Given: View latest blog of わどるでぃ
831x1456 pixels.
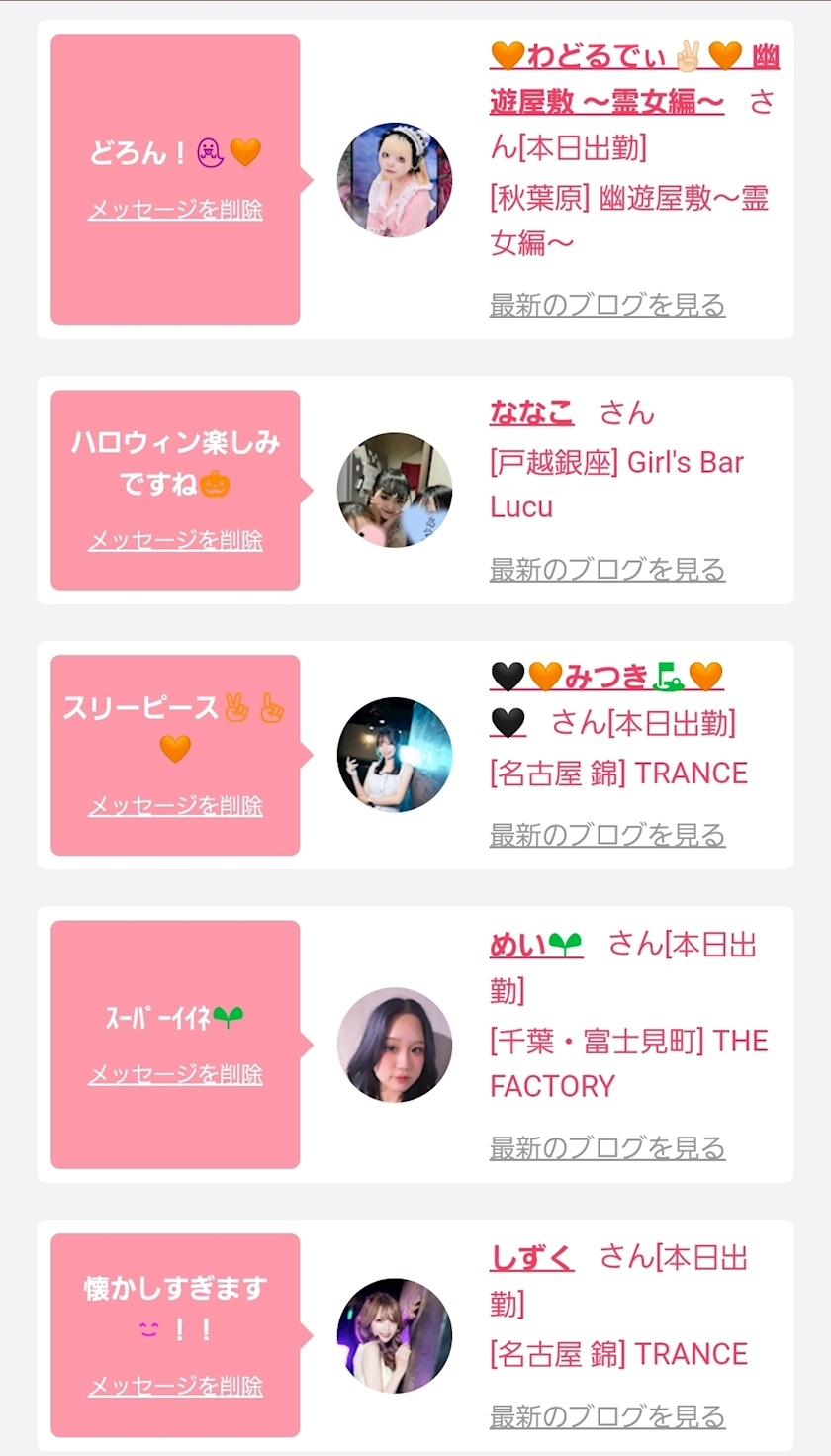Looking at the screenshot, I should pyautogui.click(x=607, y=305).
